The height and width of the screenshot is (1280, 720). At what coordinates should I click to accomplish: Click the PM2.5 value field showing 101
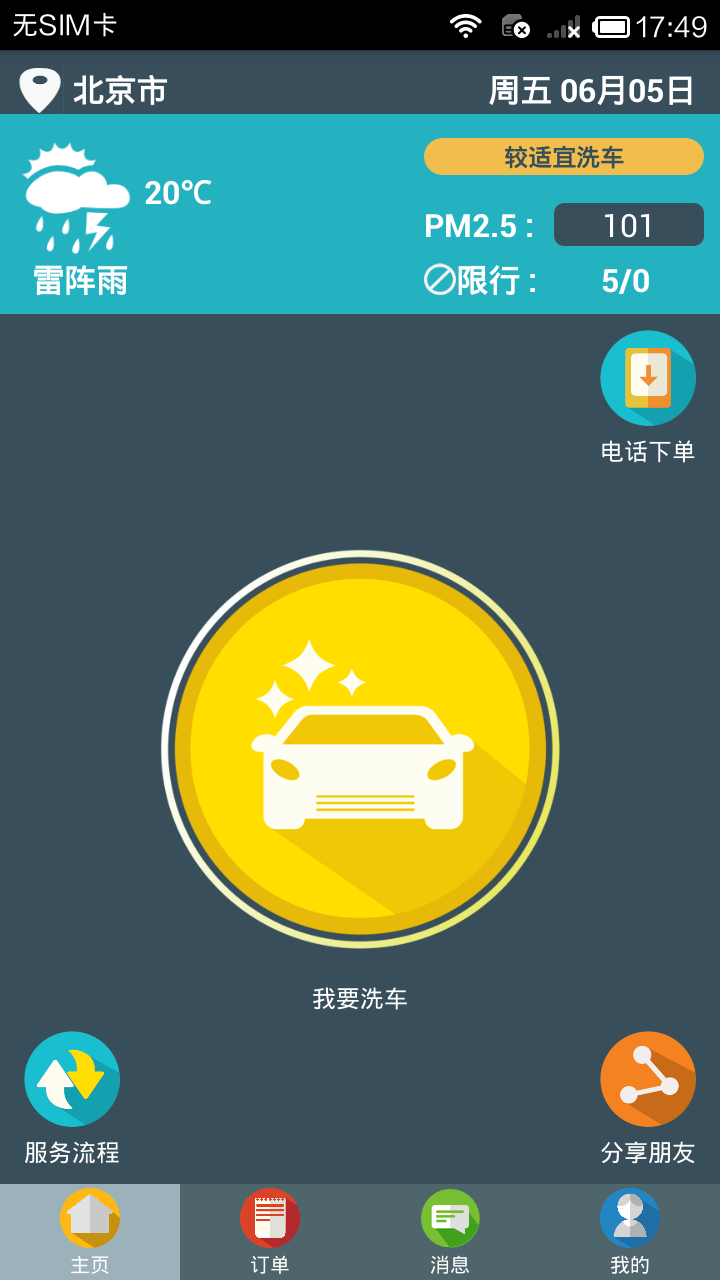pyautogui.click(x=628, y=224)
